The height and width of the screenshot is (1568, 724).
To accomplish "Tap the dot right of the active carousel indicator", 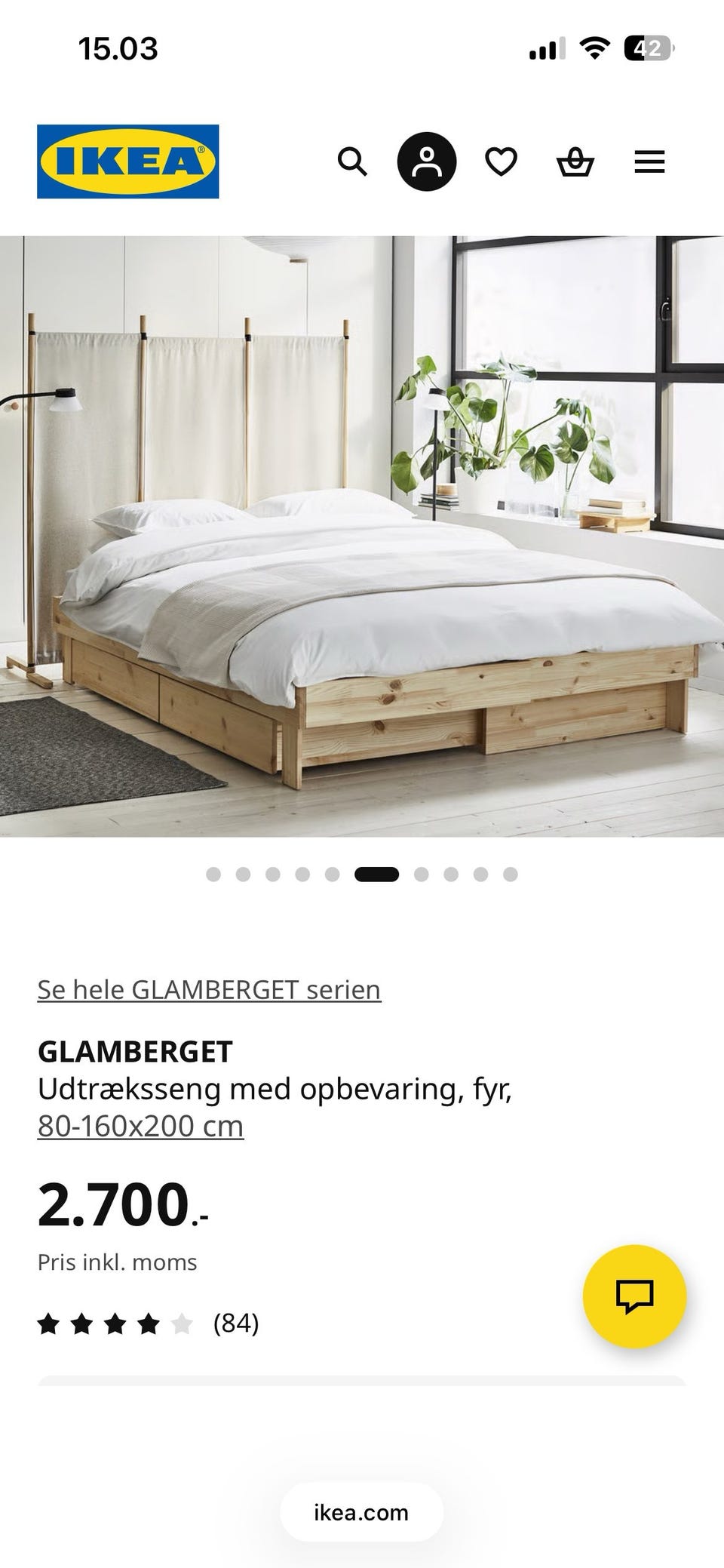I will tap(419, 874).
